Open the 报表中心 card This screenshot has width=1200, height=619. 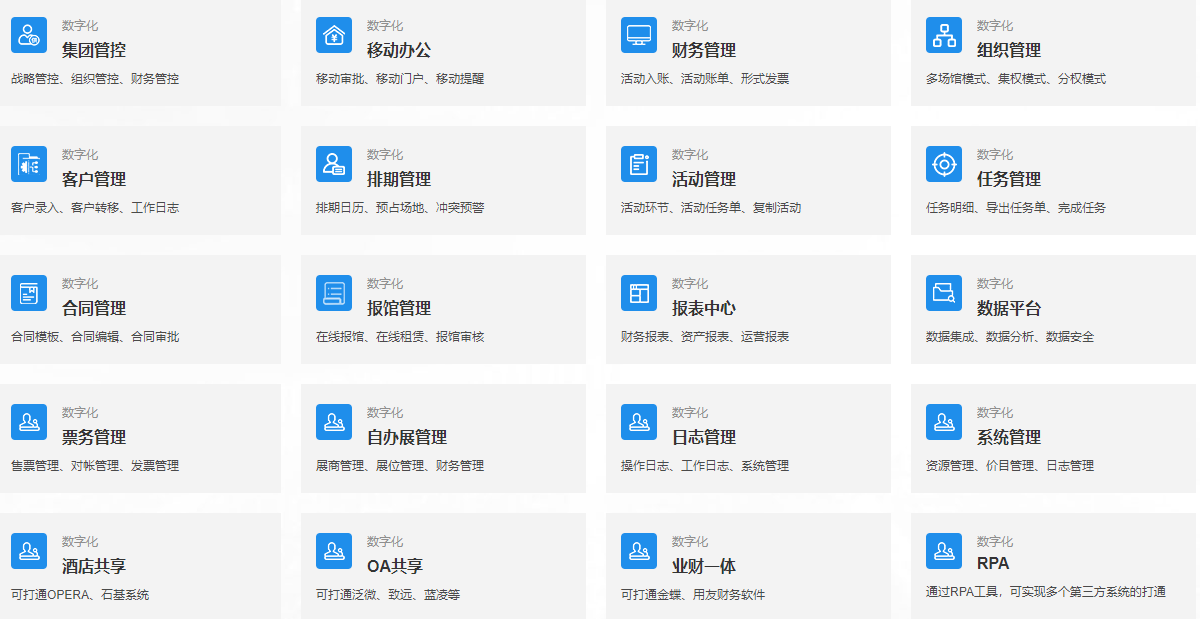click(704, 308)
